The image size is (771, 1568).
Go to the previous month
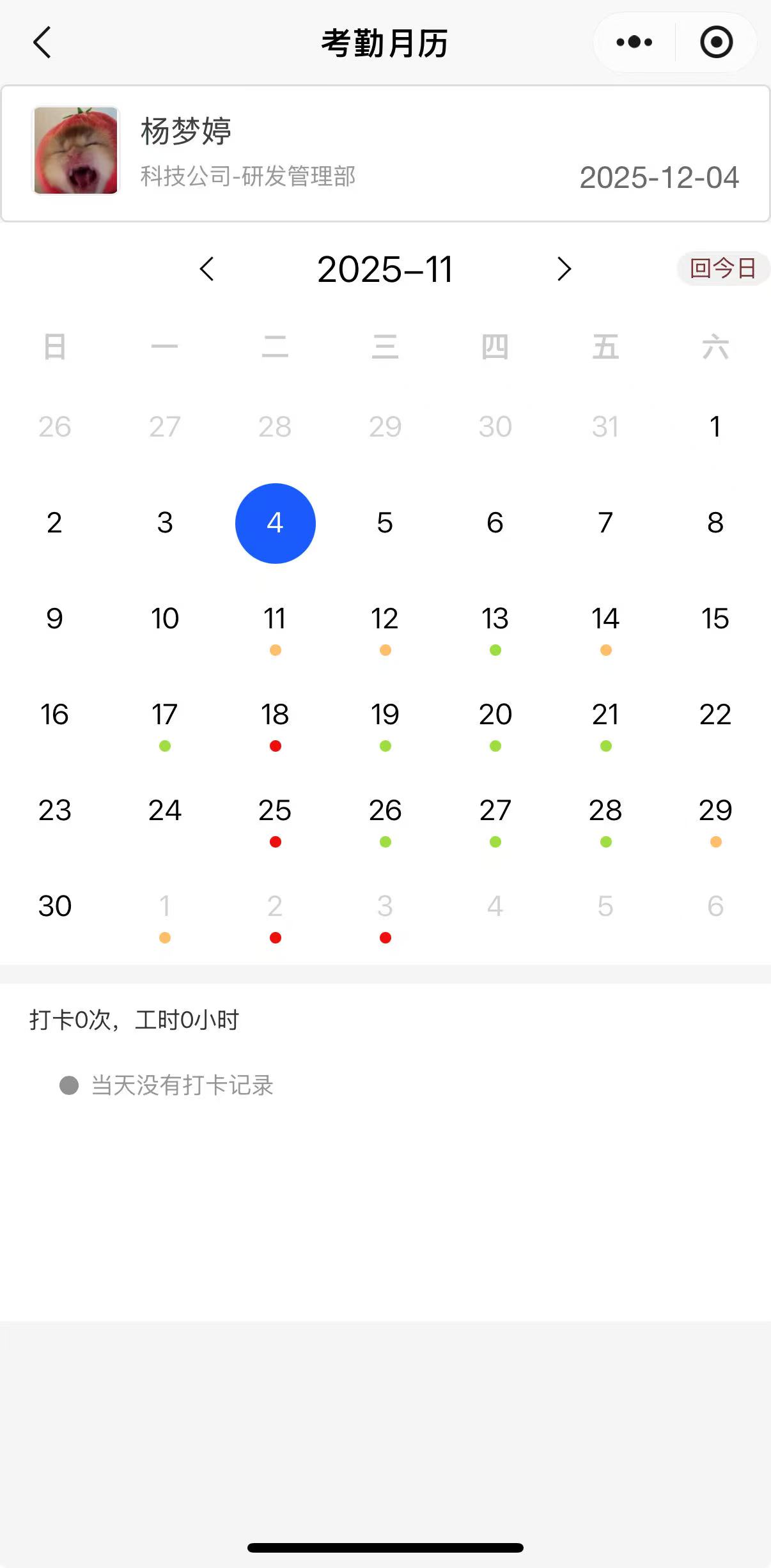click(206, 269)
